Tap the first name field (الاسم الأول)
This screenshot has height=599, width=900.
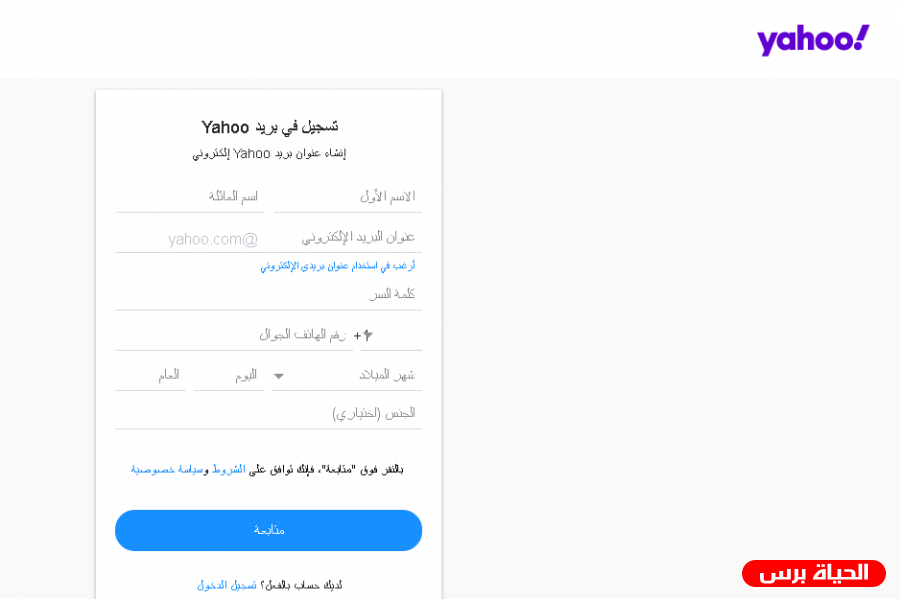(347, 196)
